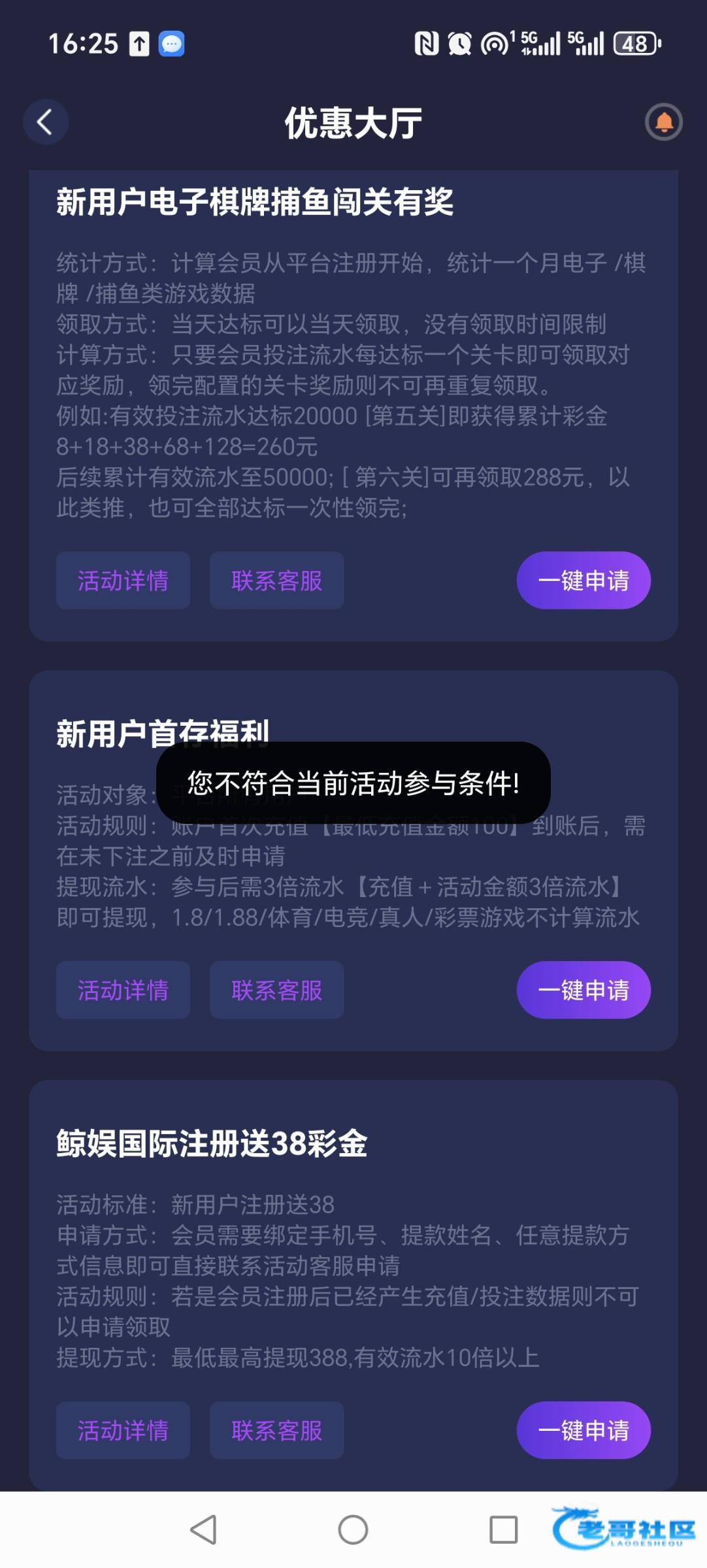Tap 联系客服 under 注册送38彩金
This screenshot has height=1568, width=707.
tap(276, 1430)
